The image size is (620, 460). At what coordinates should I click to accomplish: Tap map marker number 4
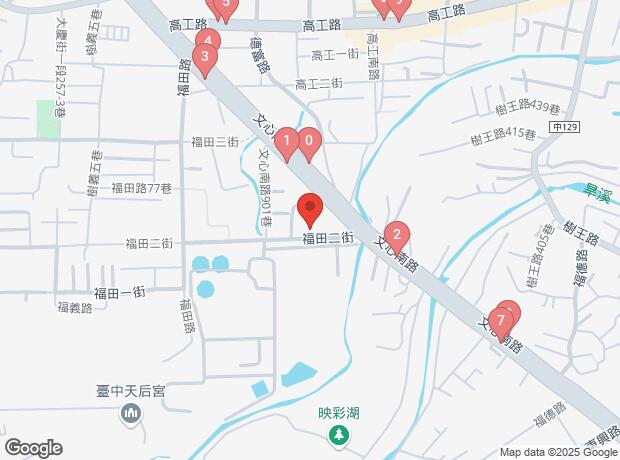point(209,41)
